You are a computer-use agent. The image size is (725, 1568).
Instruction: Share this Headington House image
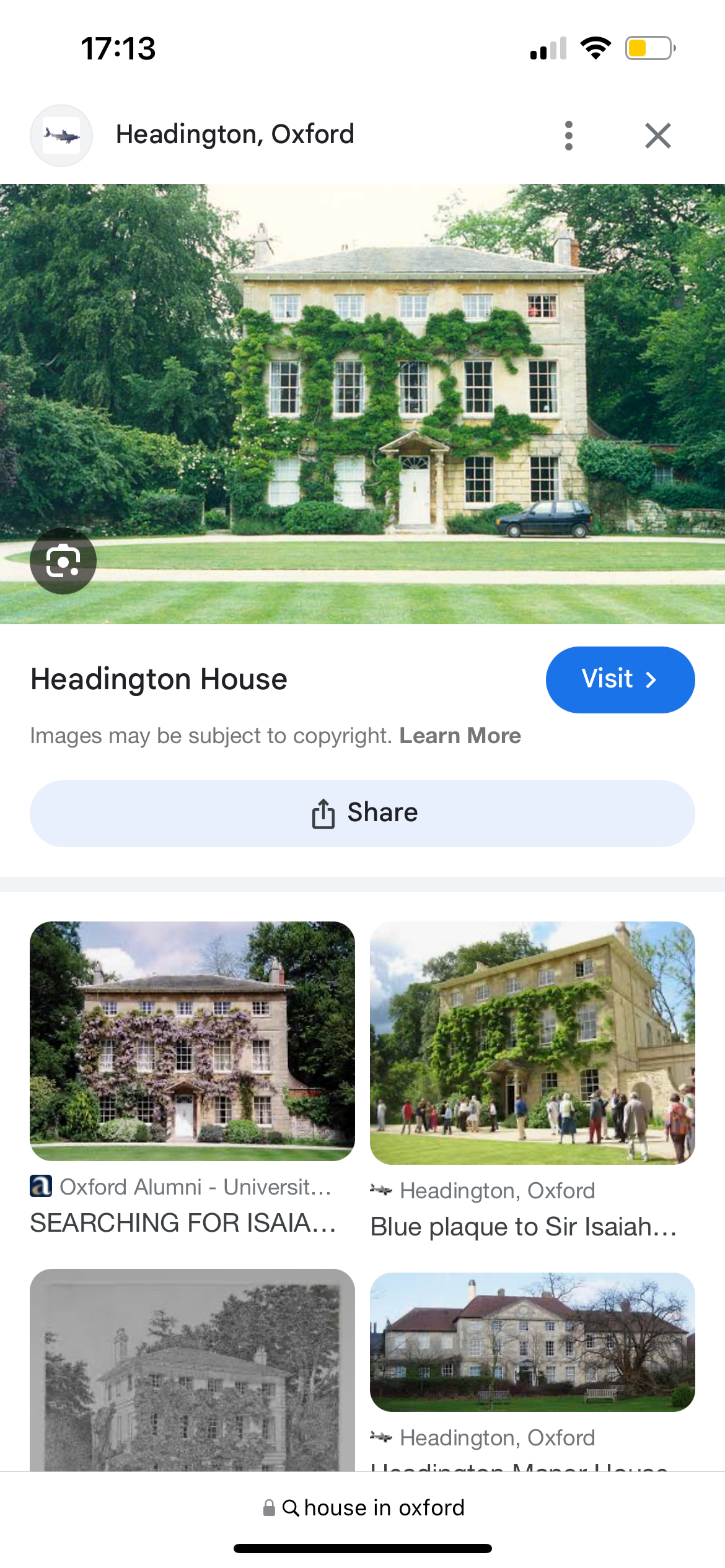(362, 813)
